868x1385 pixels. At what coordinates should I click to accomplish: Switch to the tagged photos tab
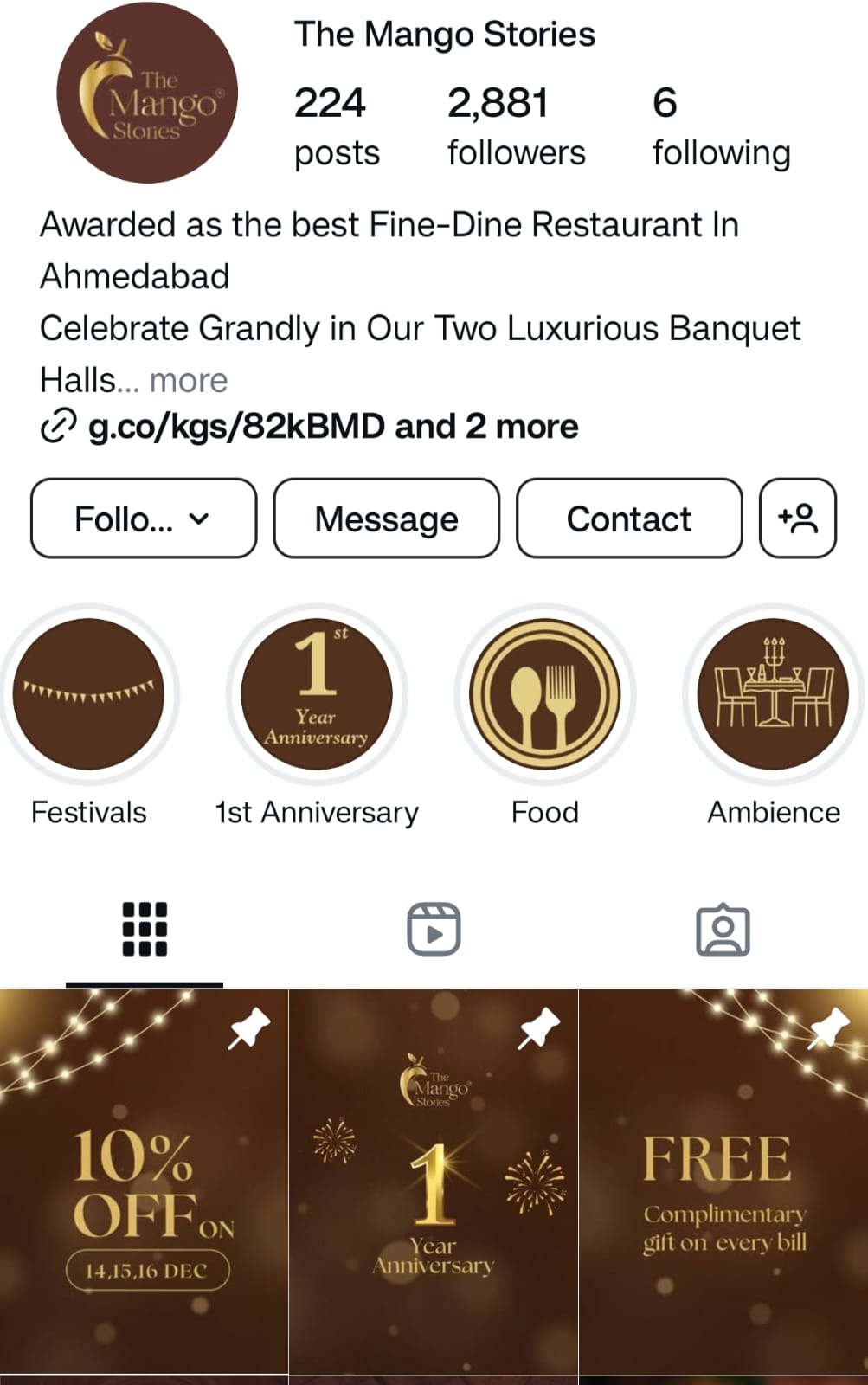pos(723,930)
